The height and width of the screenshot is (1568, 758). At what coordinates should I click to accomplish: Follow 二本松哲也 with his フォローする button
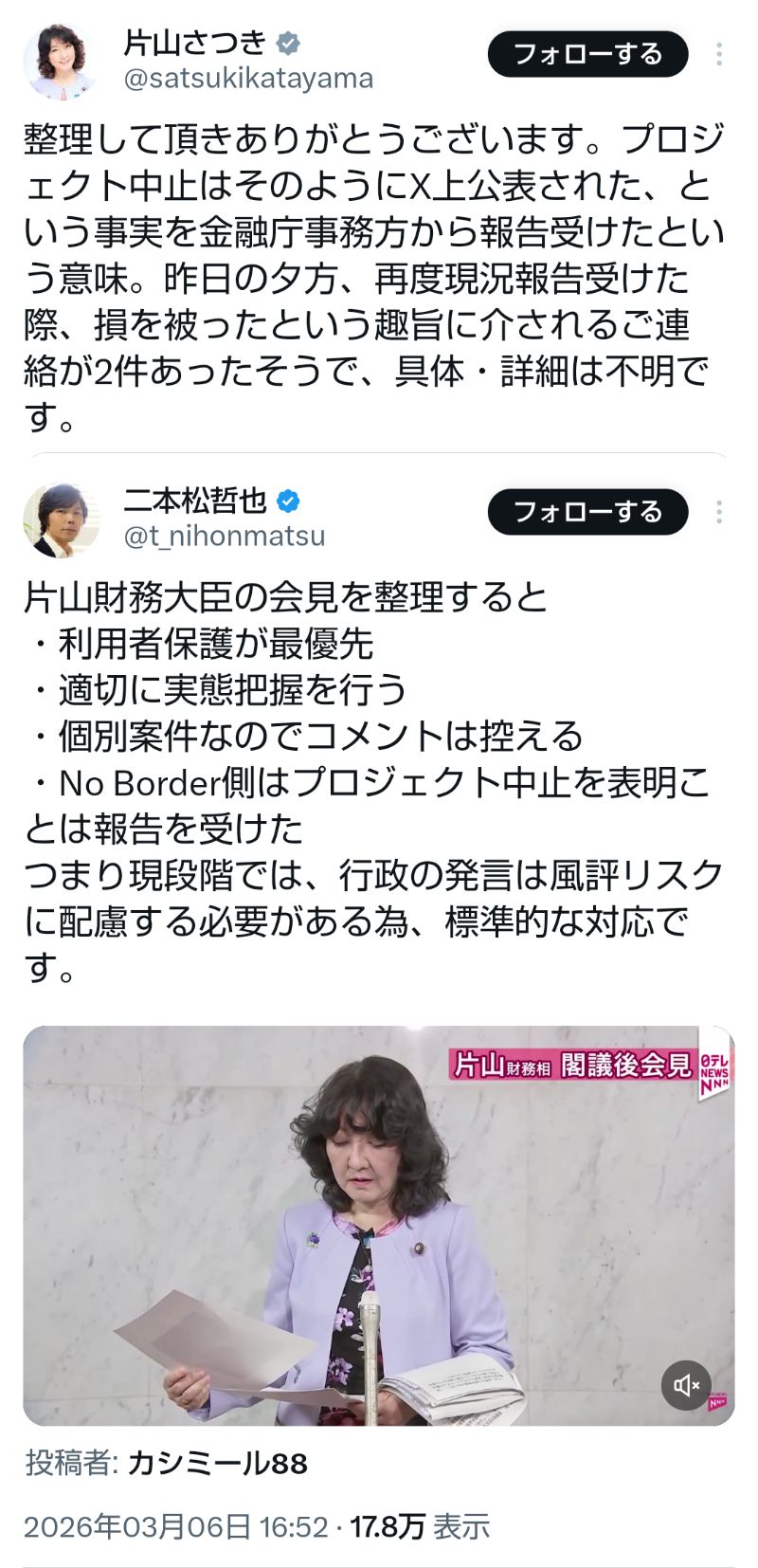click(587, 512)
